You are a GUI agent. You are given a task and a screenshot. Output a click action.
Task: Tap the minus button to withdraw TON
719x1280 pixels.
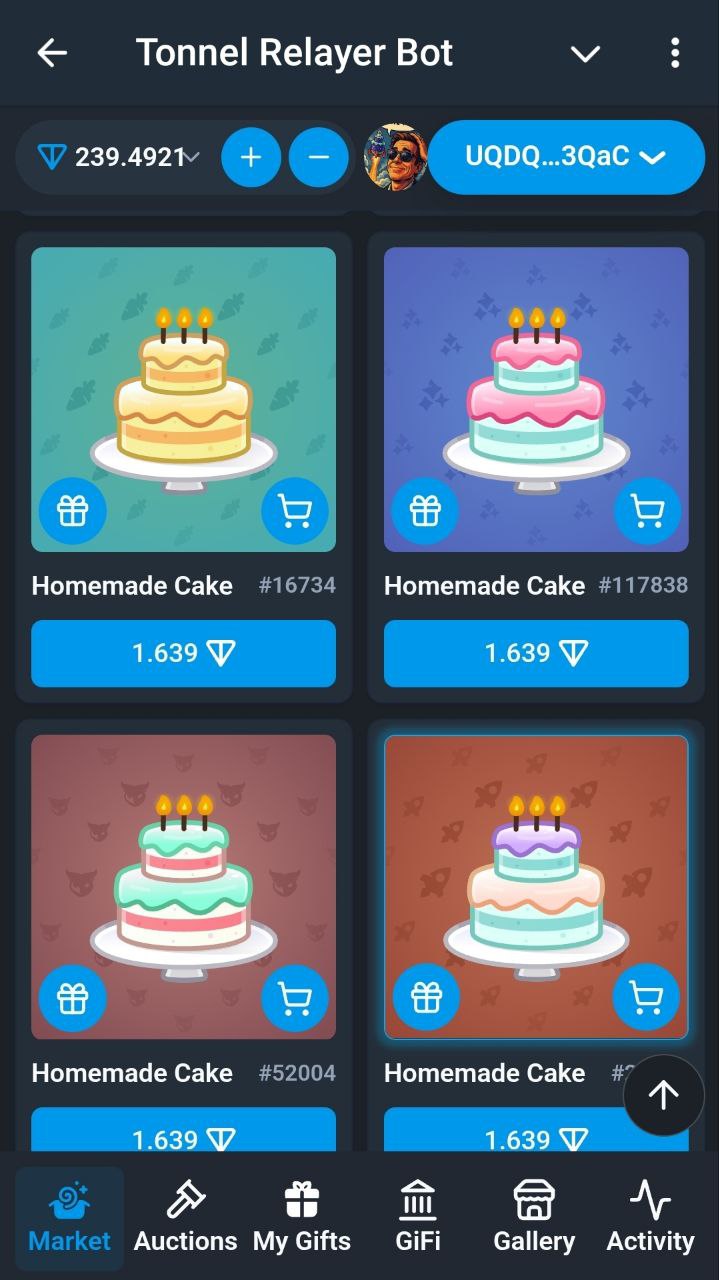tap(318, 157)
